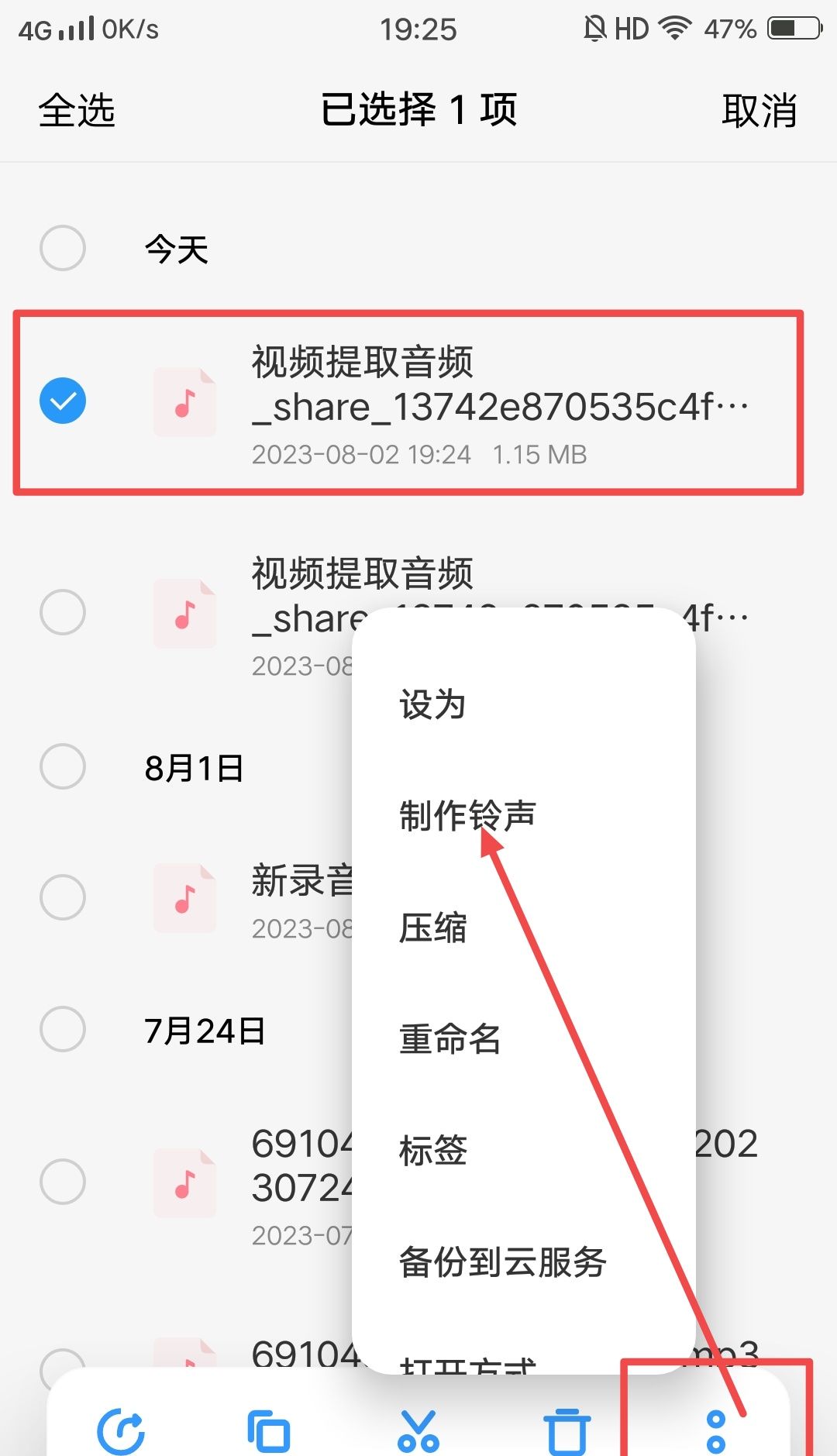Choose 压缩 to compress the file
This screenshot has height=1456, width=837.
coord(432,928)
